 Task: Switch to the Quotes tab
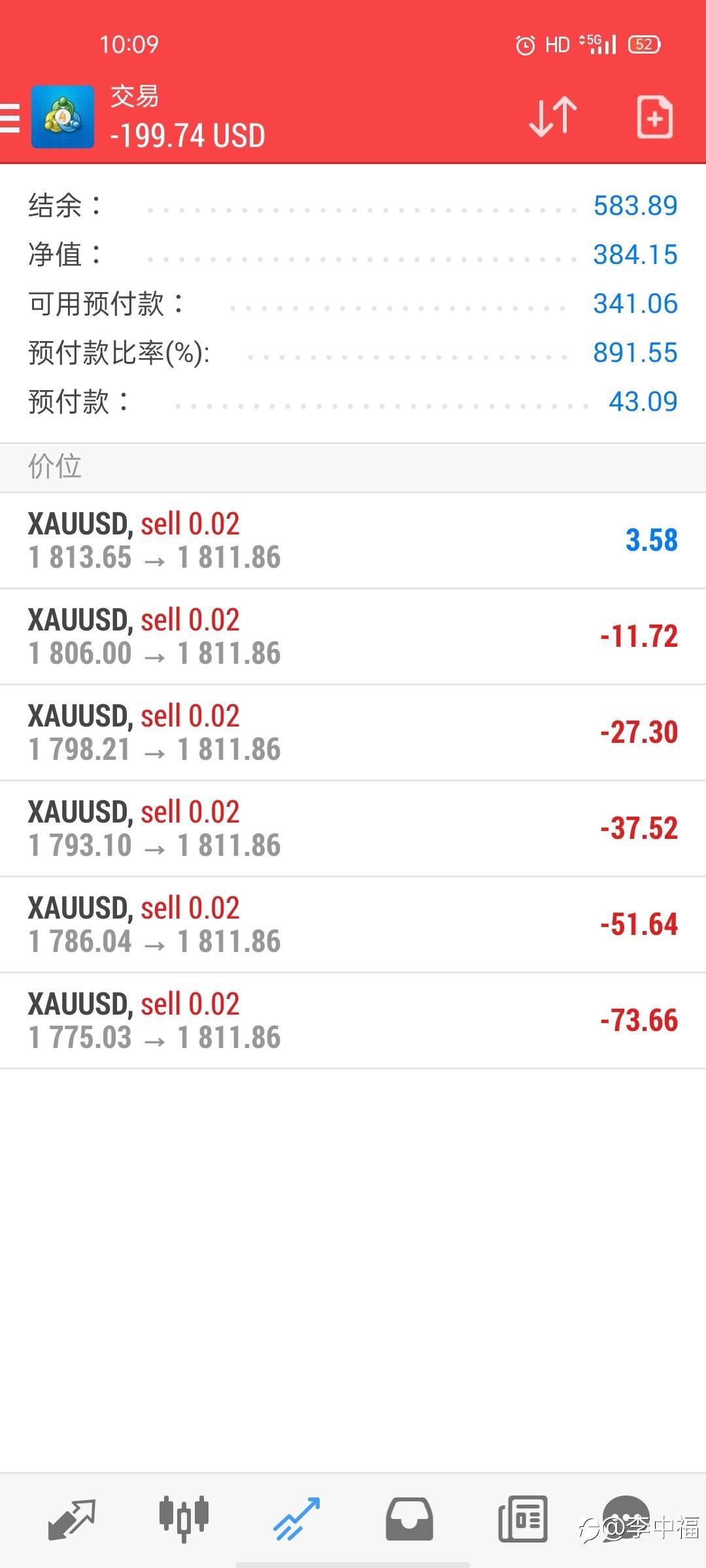coord(72,1518)
